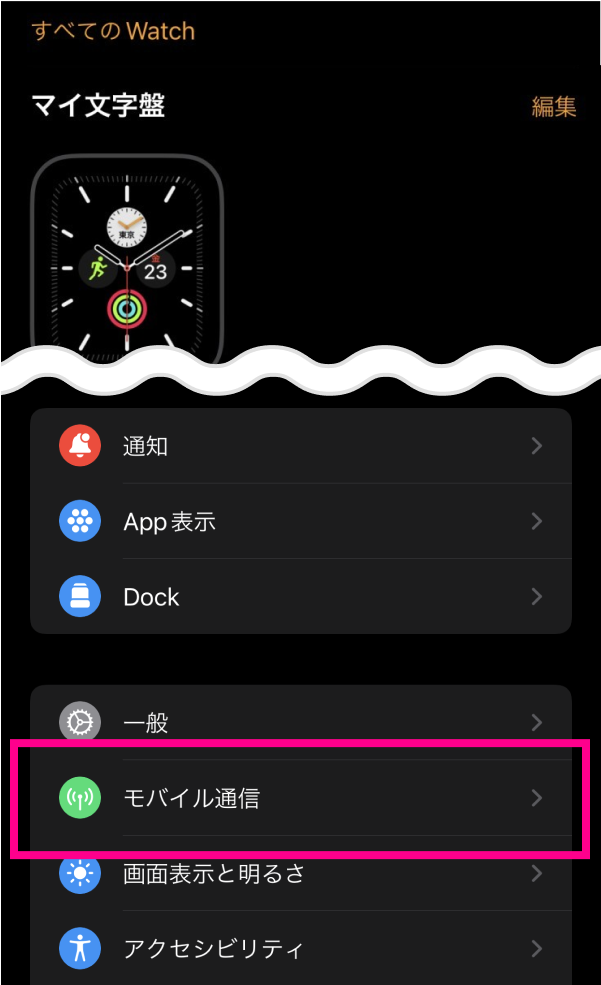Viewport: 601px width, 985px height.
Task: Open 通知 settings
Action: click(300, 446)
